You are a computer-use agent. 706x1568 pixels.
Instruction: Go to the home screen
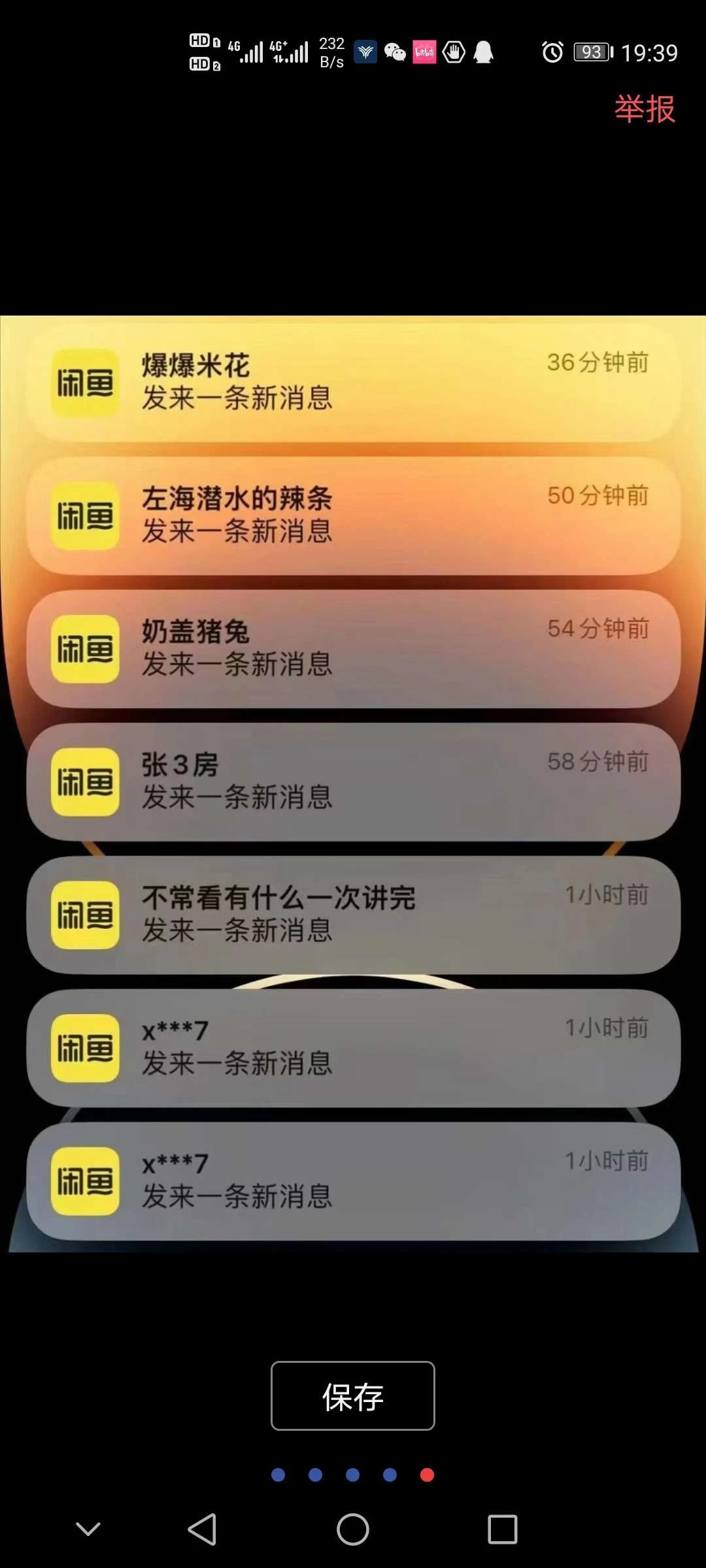click(353, 1529)
